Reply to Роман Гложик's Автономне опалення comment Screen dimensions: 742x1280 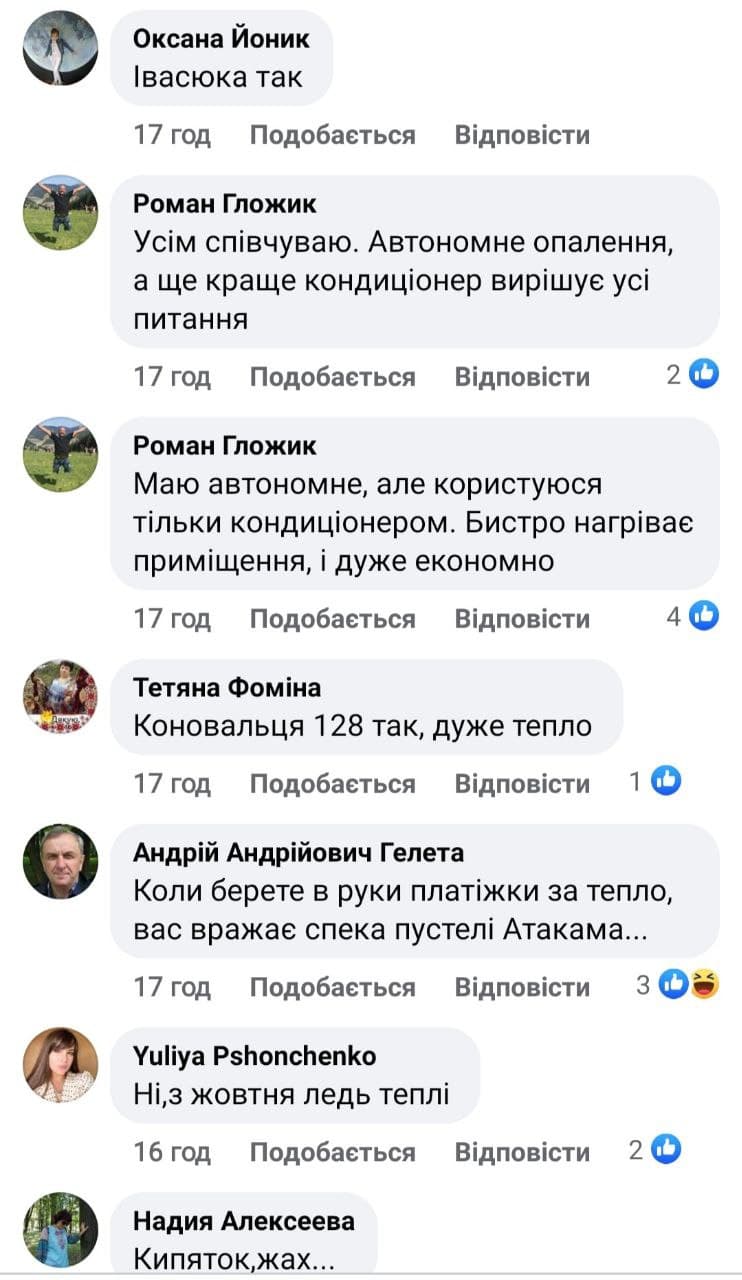click(522, 377)
